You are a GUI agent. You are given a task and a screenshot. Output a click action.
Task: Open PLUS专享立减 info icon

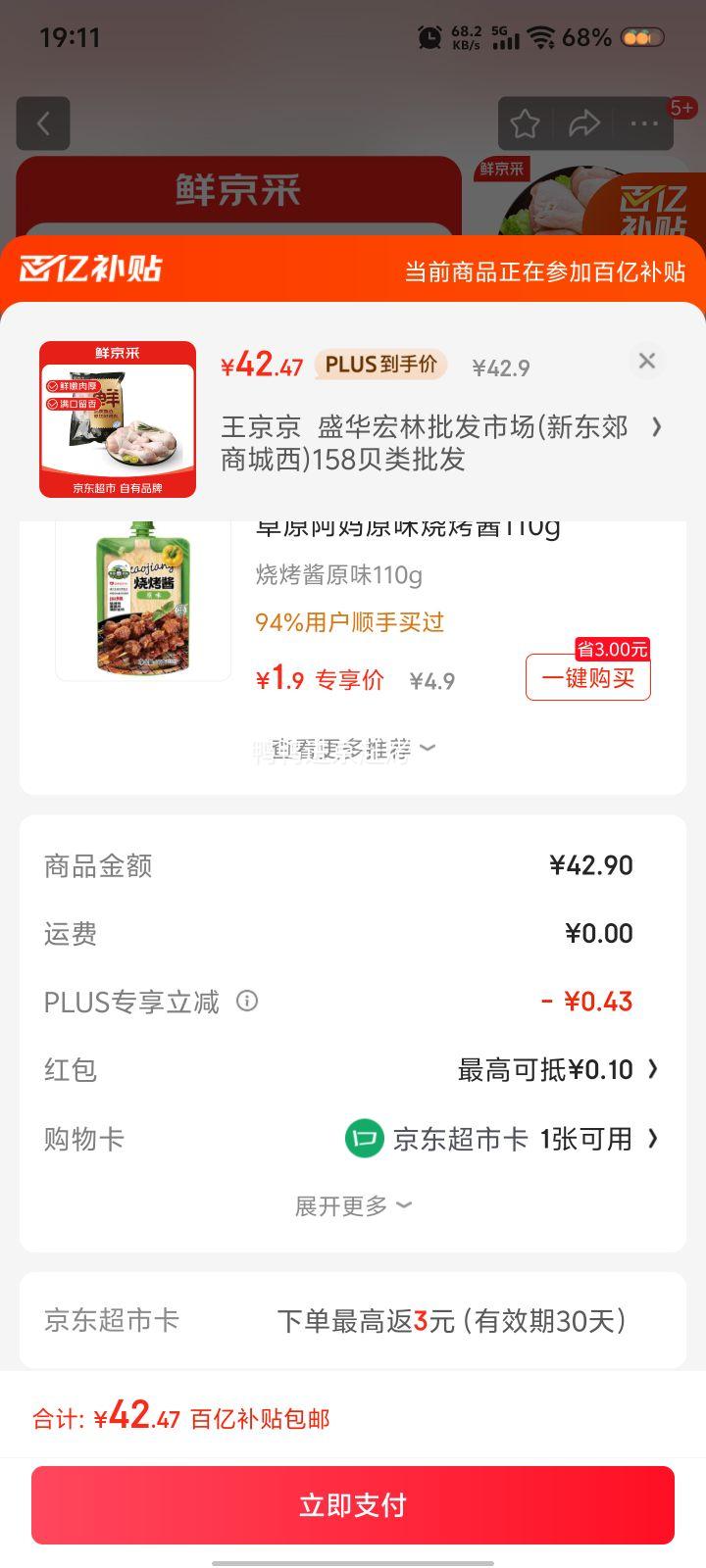coord(247,1002)
